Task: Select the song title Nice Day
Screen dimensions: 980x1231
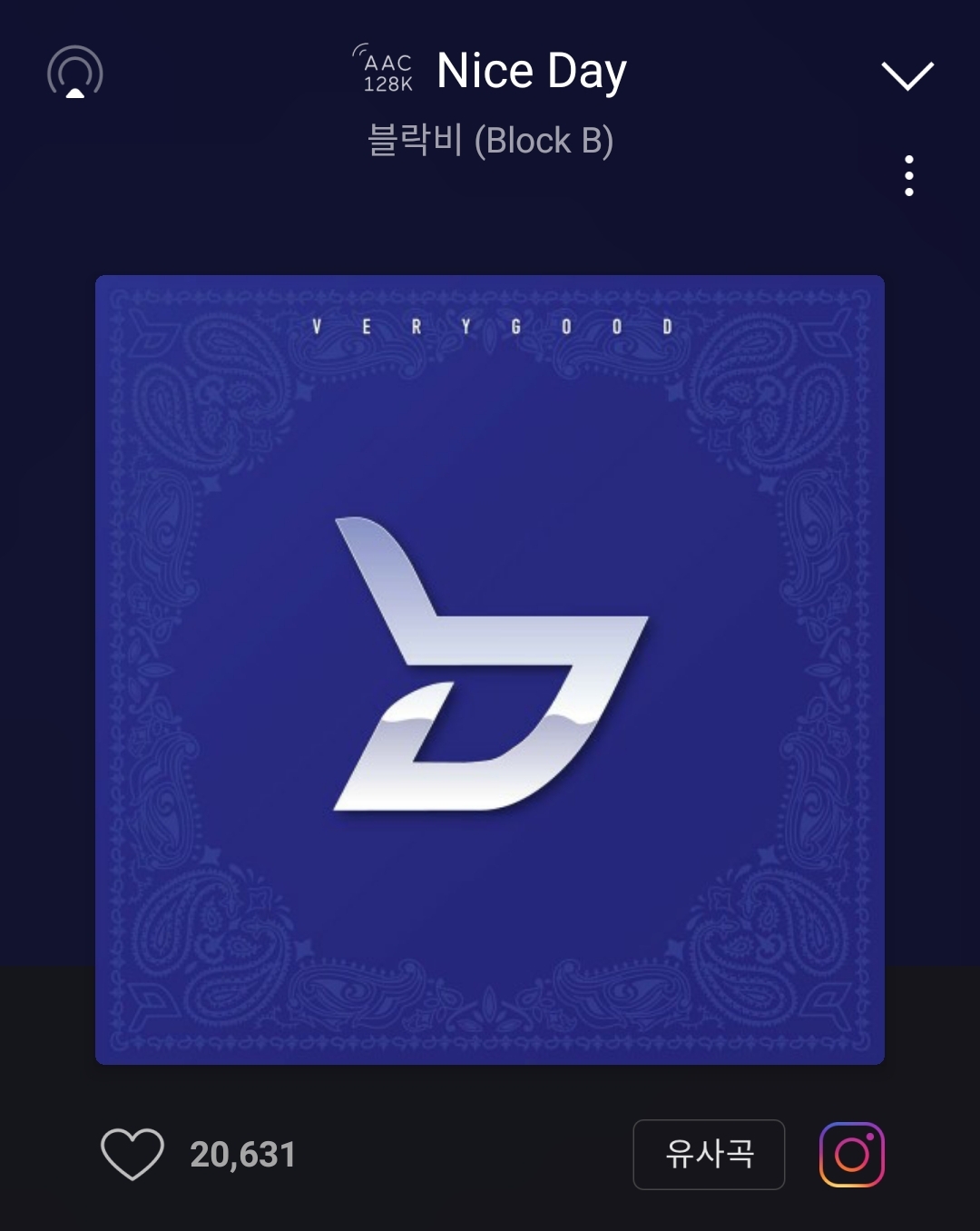Action: point(531,71)
